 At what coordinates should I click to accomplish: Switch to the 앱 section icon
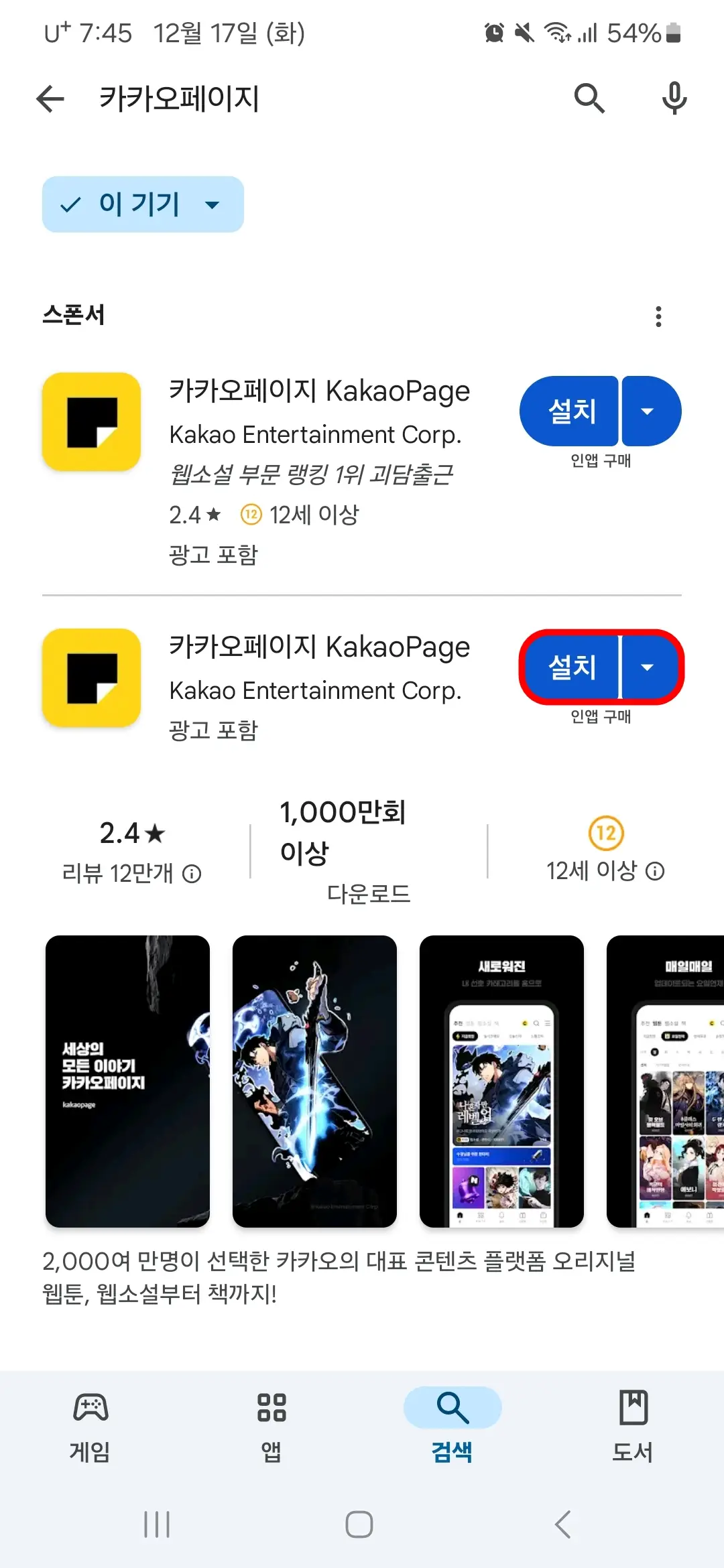[x=271, y=1424]
